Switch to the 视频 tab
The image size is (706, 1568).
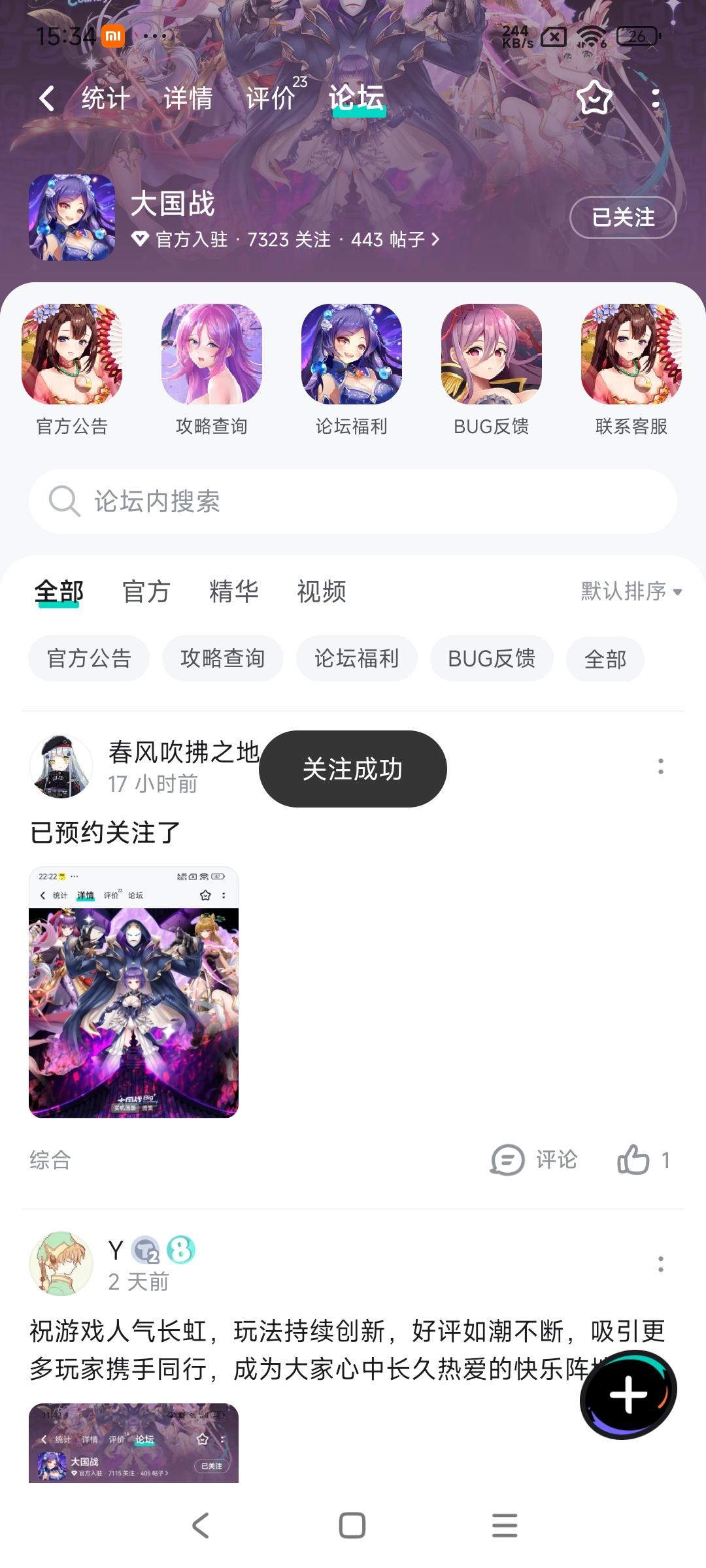pyautogui.click(x=321, y=592)
